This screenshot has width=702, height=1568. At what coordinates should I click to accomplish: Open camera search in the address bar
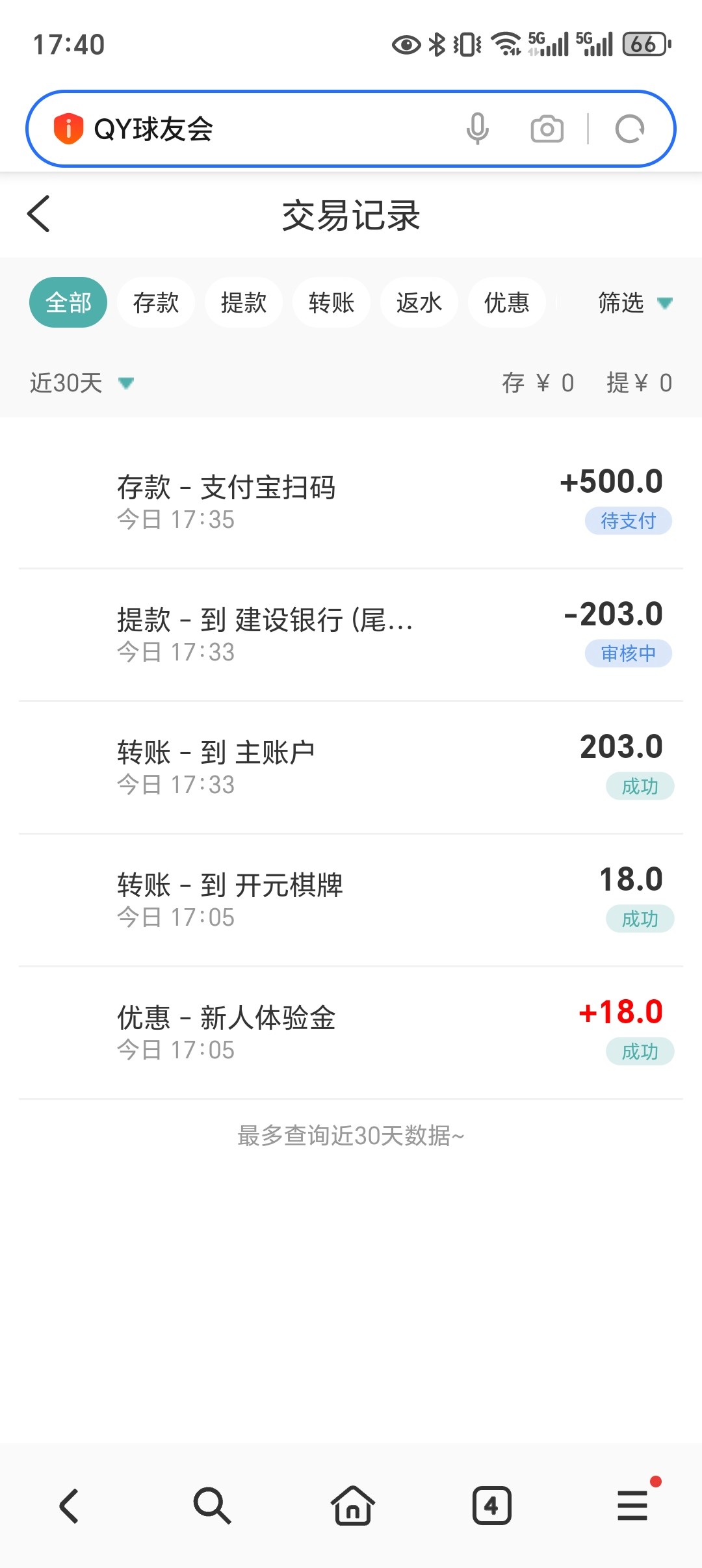[547, 129]
